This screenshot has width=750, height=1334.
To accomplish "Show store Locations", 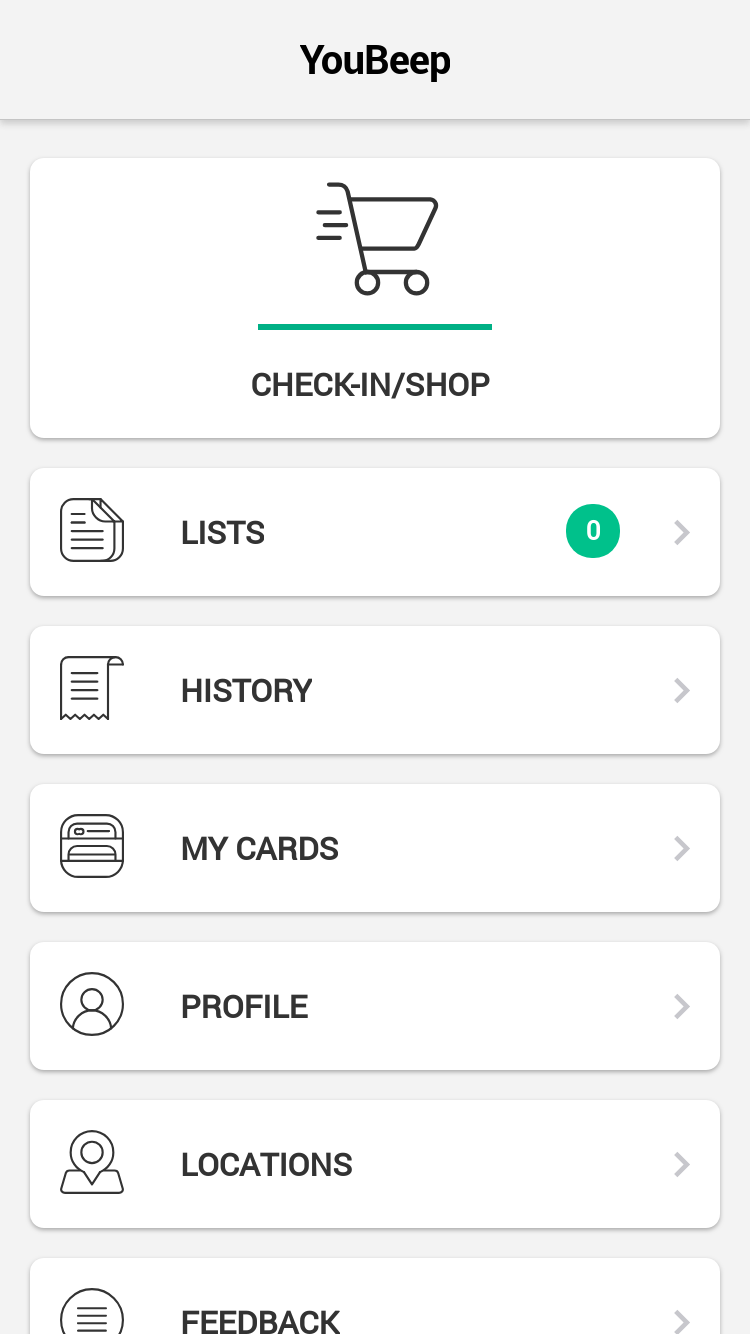I will [x=375, y=1164].
